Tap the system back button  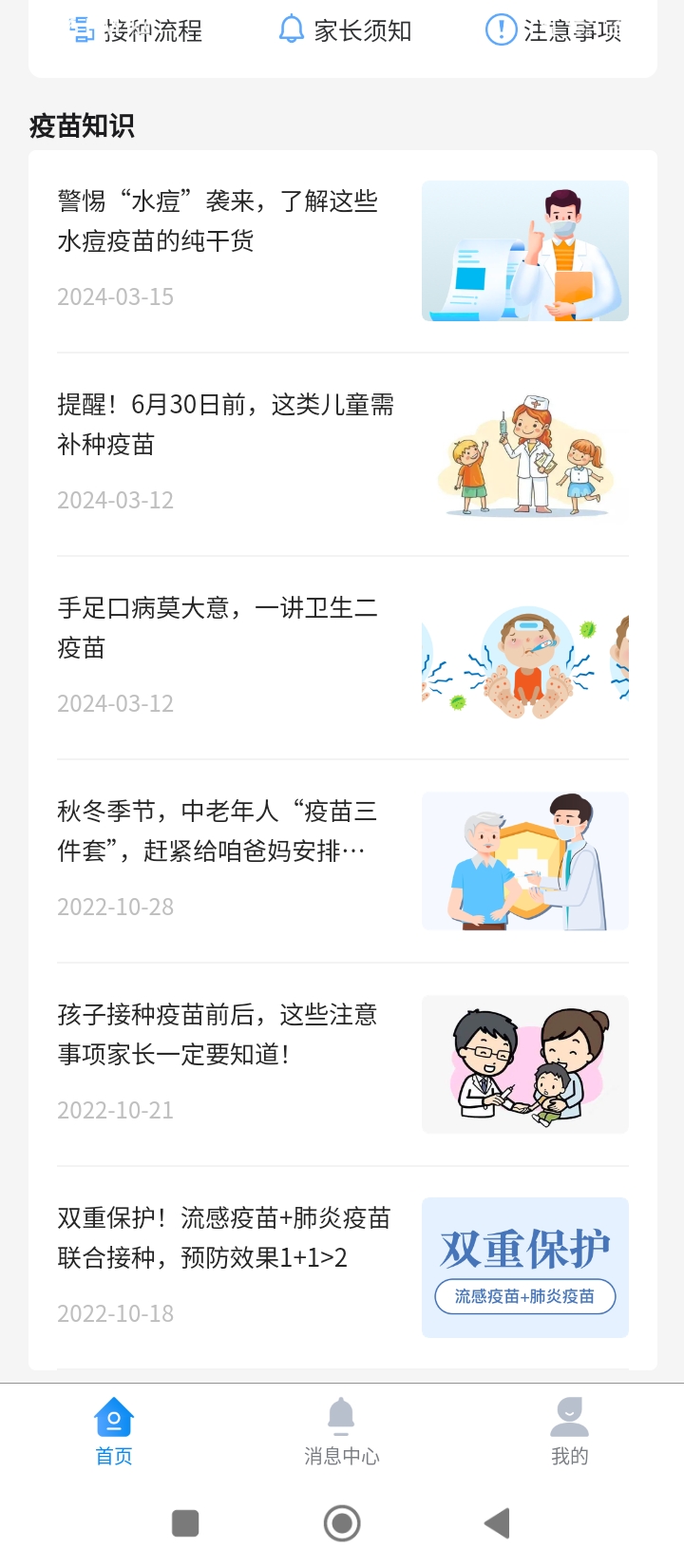coord(497,1523)
